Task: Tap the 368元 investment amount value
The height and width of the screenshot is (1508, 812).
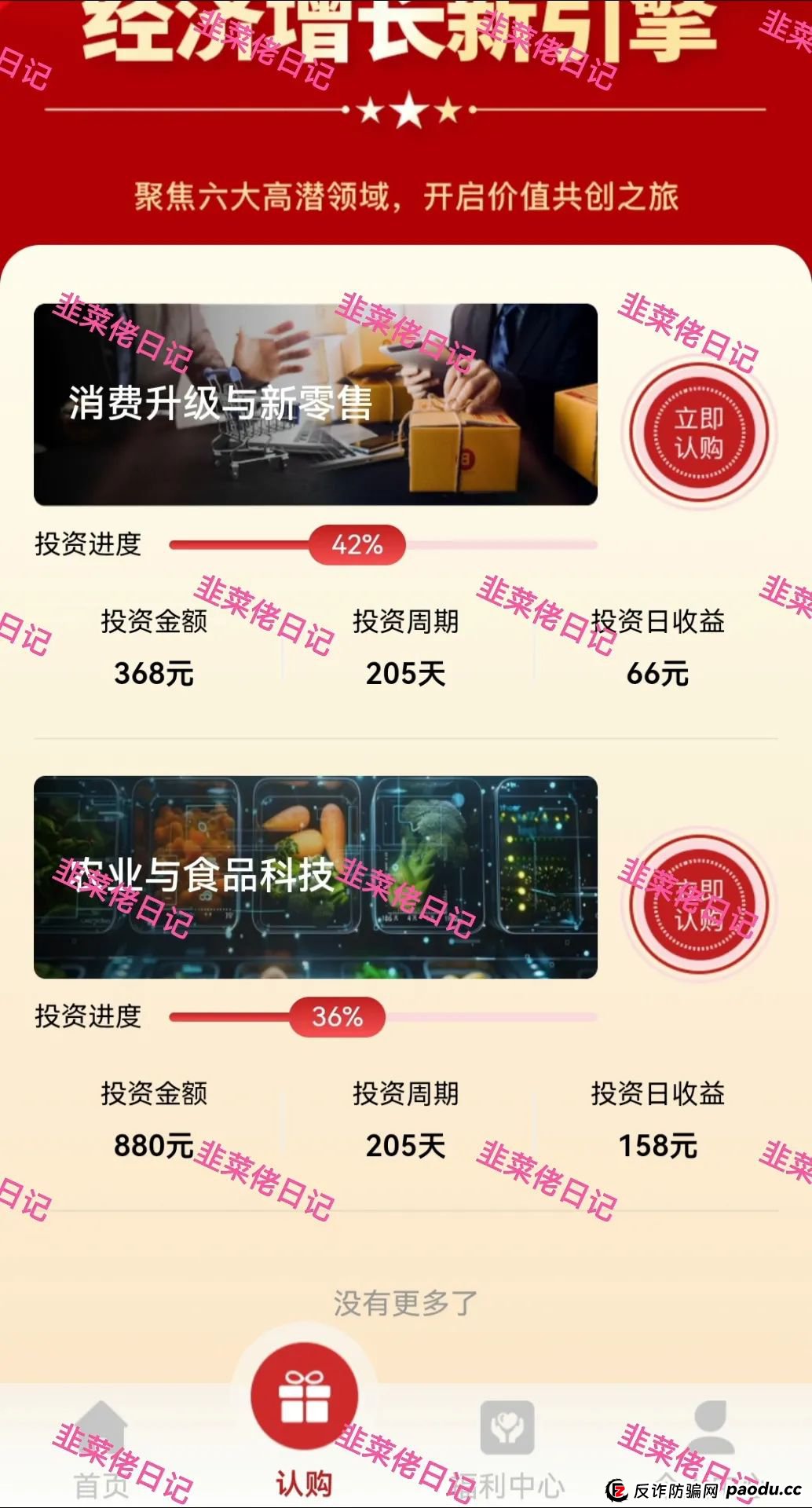Action: pos(153,672)
